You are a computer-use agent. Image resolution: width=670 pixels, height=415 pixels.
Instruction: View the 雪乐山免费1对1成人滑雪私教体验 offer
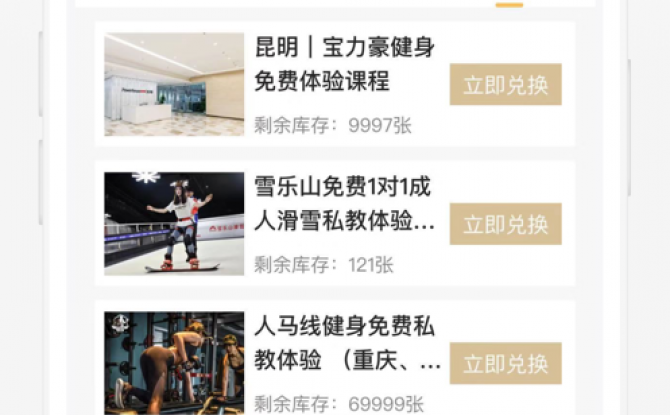click(343, 204)
